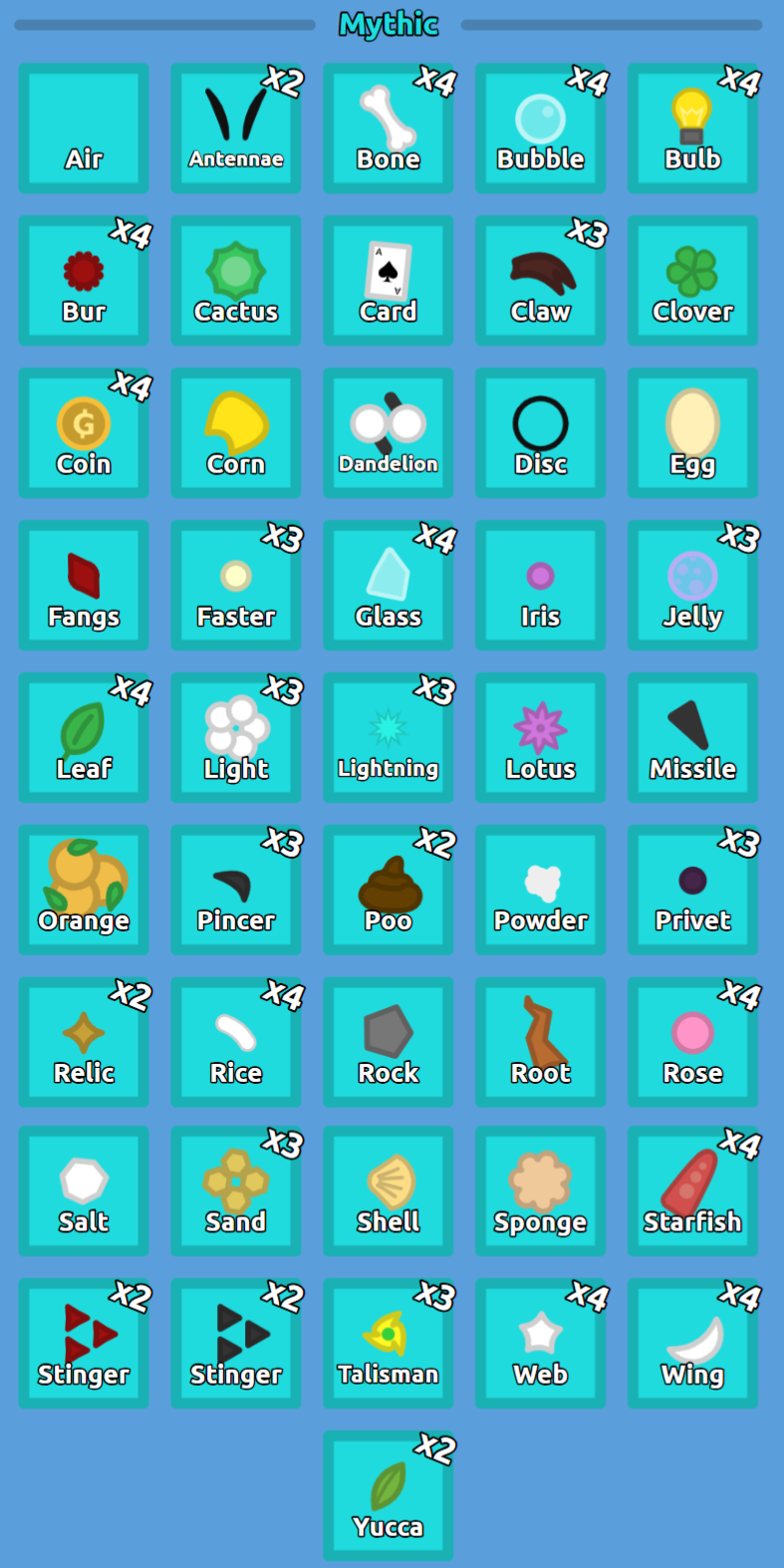Select the Relic petal tile
Viewport: 784px width, 1568px height.
point(84,1042)
